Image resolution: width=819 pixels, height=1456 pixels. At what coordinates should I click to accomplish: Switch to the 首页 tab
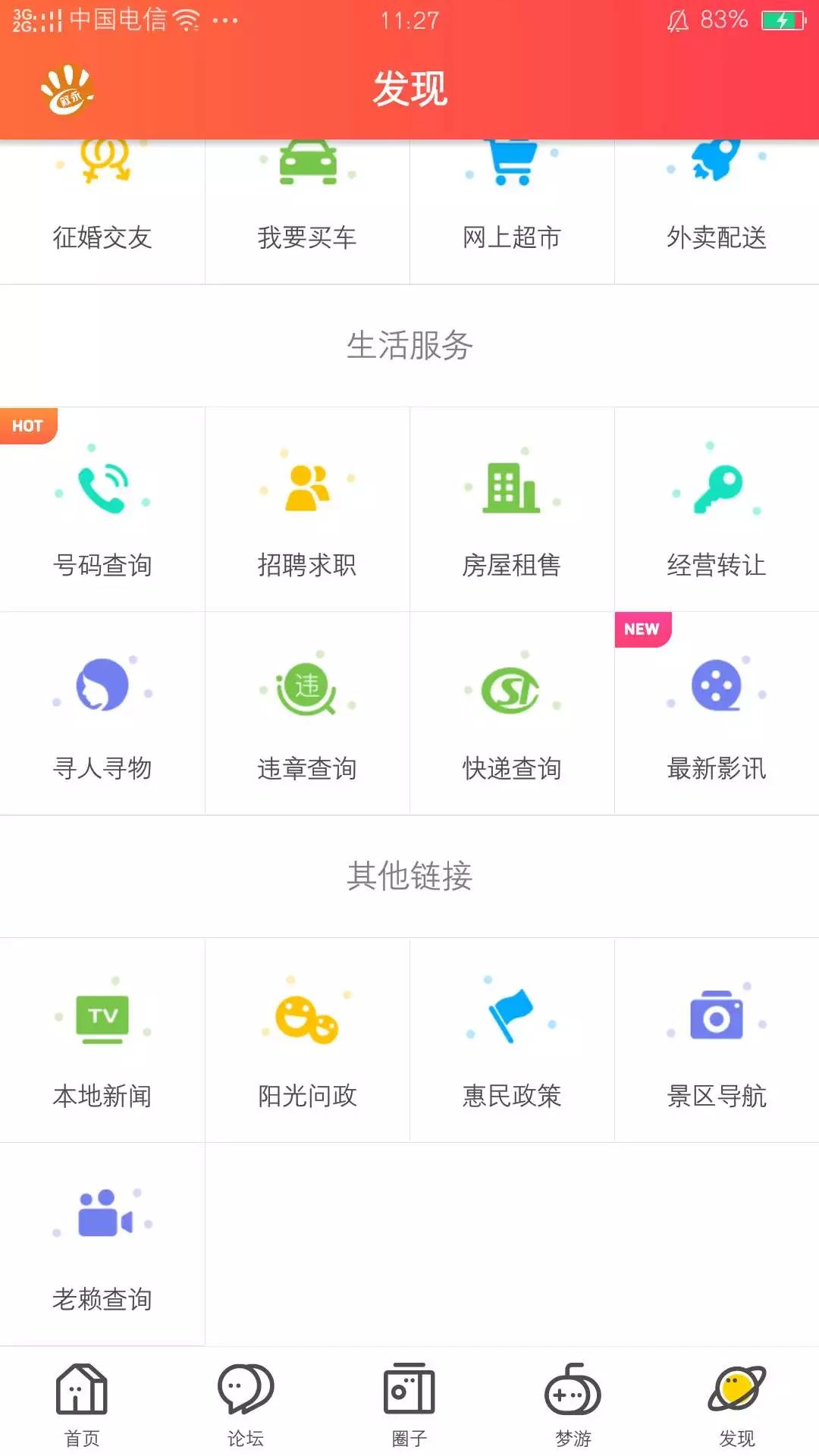click(x=82, y=1401)
